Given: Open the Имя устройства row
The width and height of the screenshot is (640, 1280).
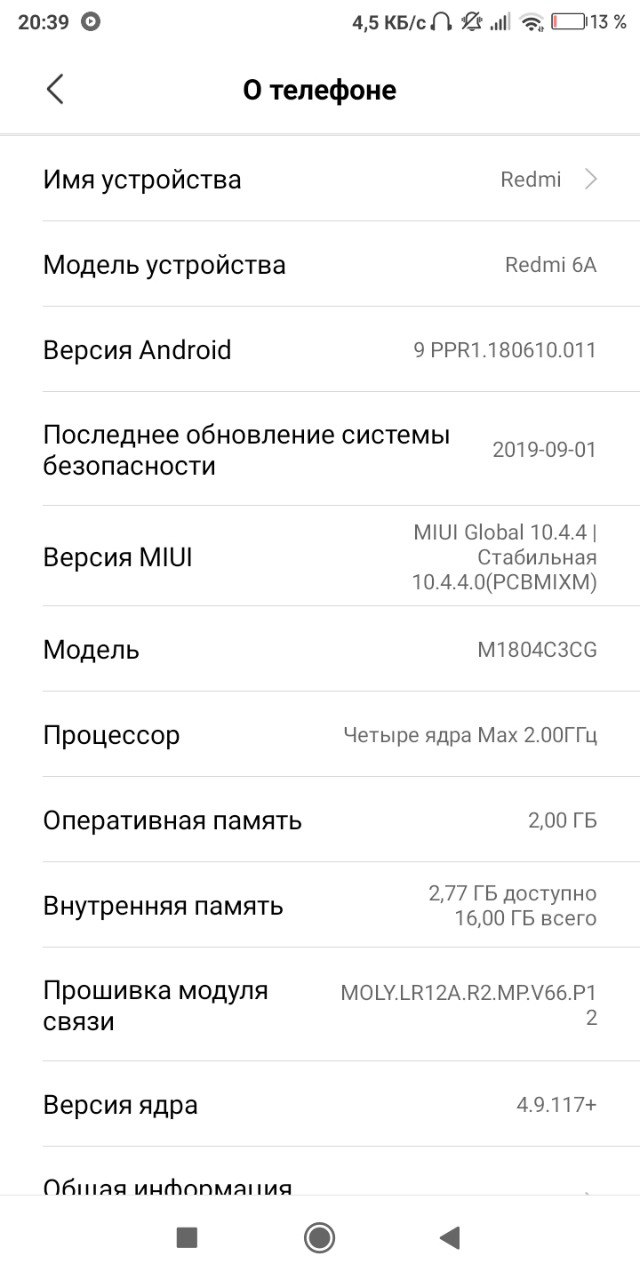Looking at the screenshot, I should click(x=320, y=179).
